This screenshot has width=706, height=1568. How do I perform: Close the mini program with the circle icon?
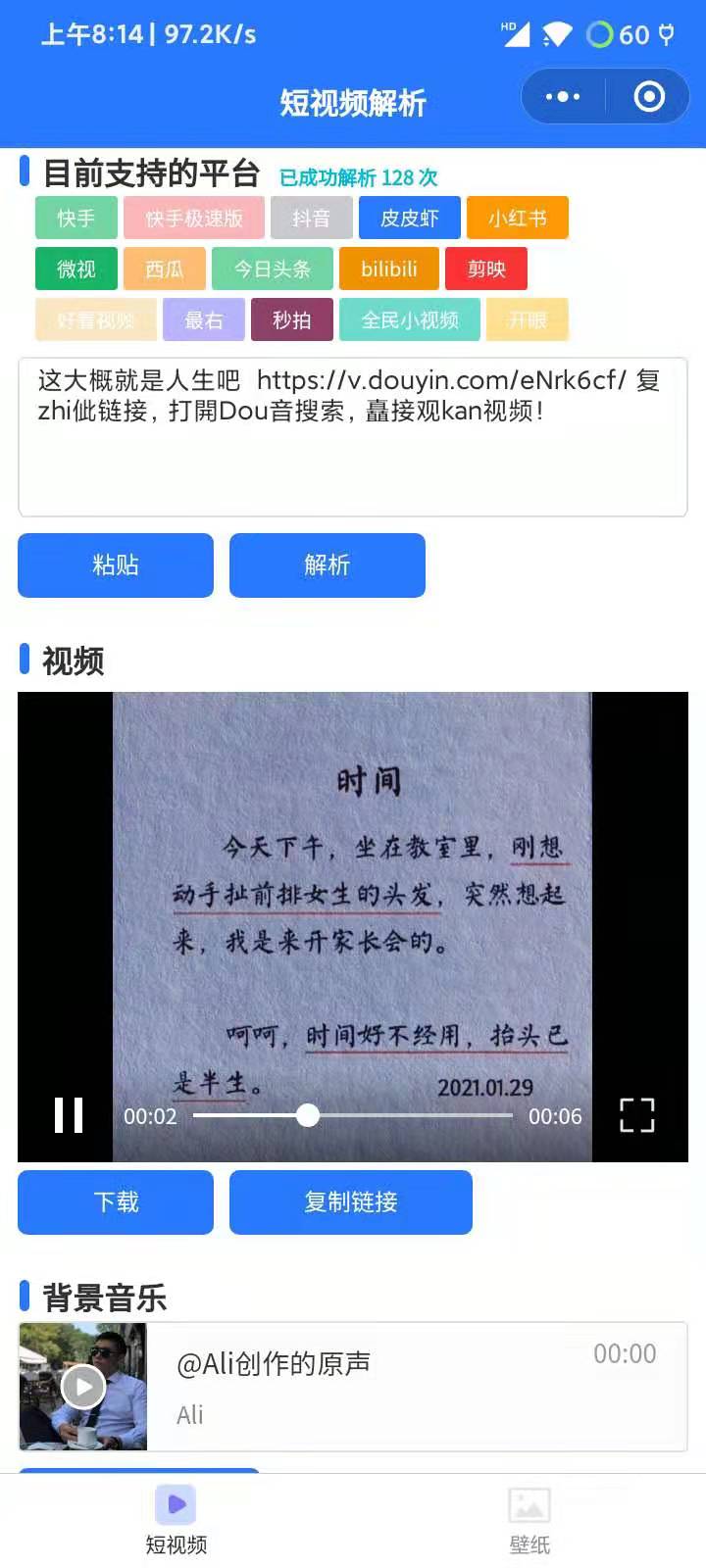pos(648,96)
